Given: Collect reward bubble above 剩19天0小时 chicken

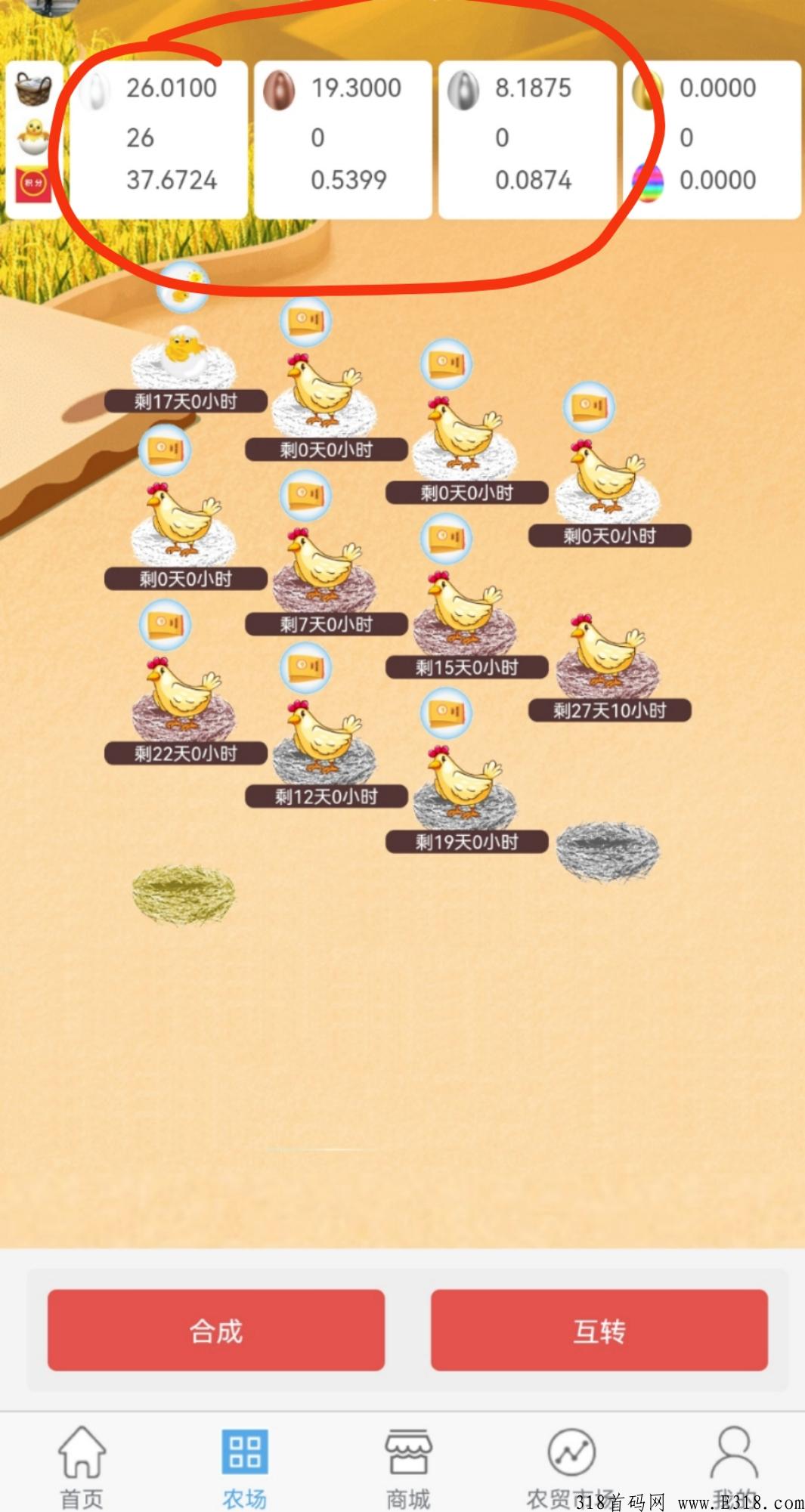Looking at the screenshot, I should (446, 713).
